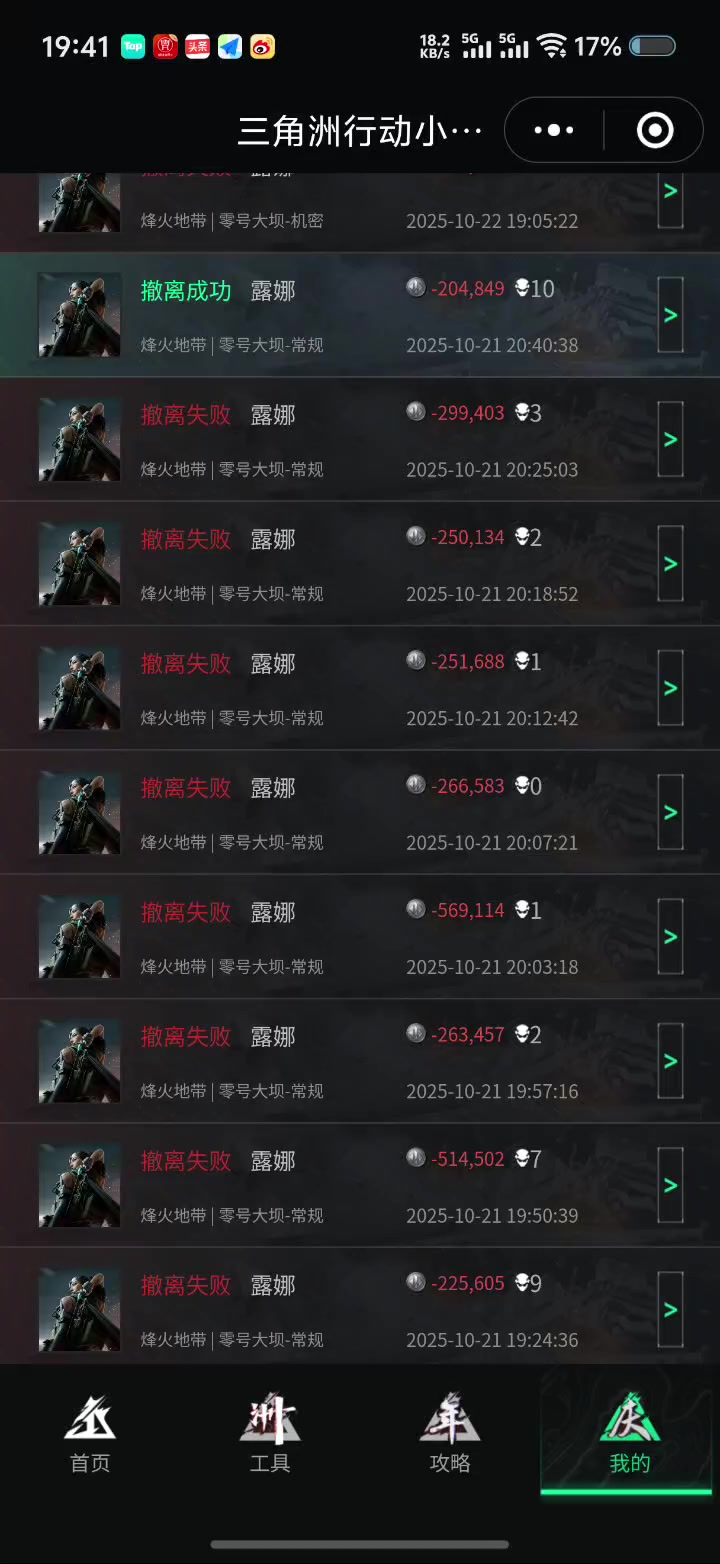Open the match record with -266,583 loss

670,812
